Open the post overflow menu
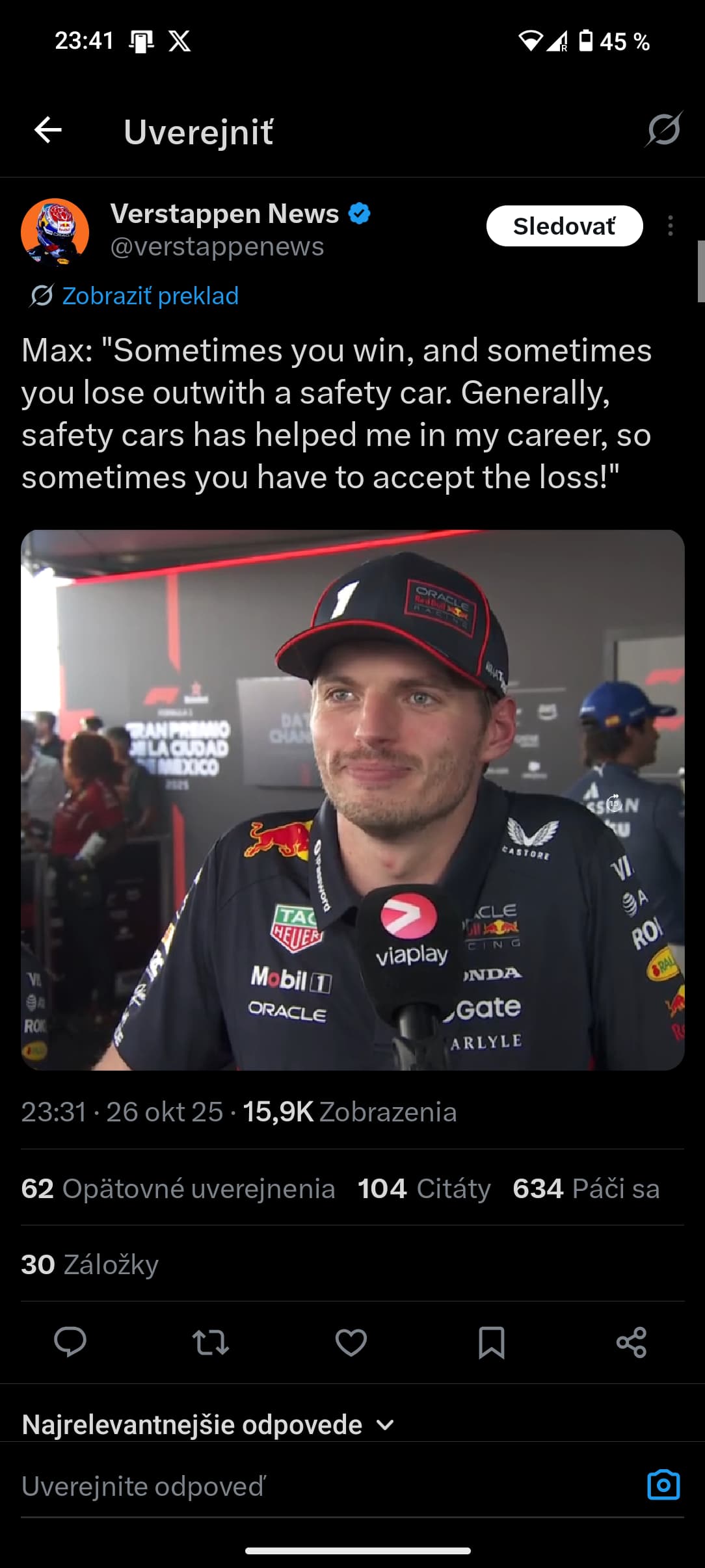705x1568 pixels. tap(670, 226)
